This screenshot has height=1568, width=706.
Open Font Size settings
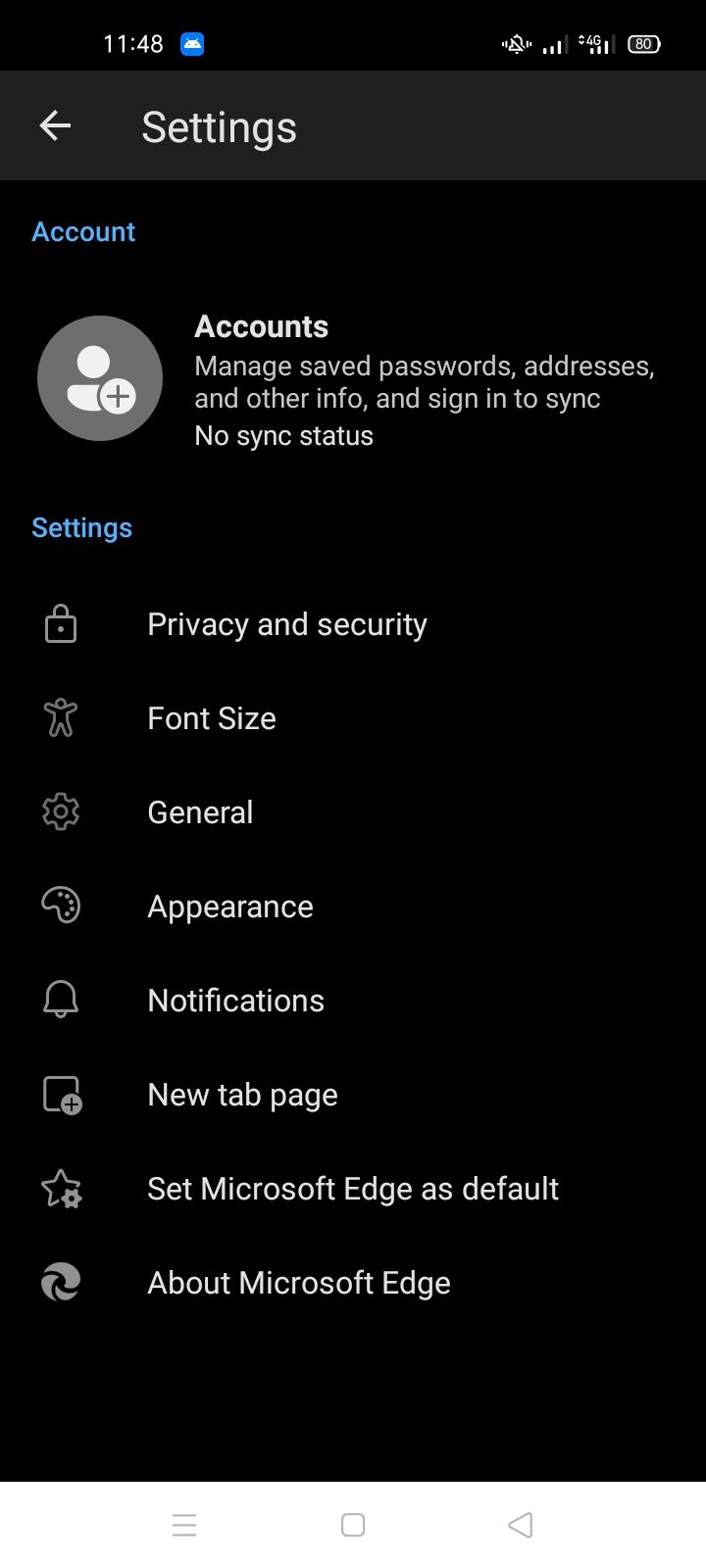pos(211,717)
